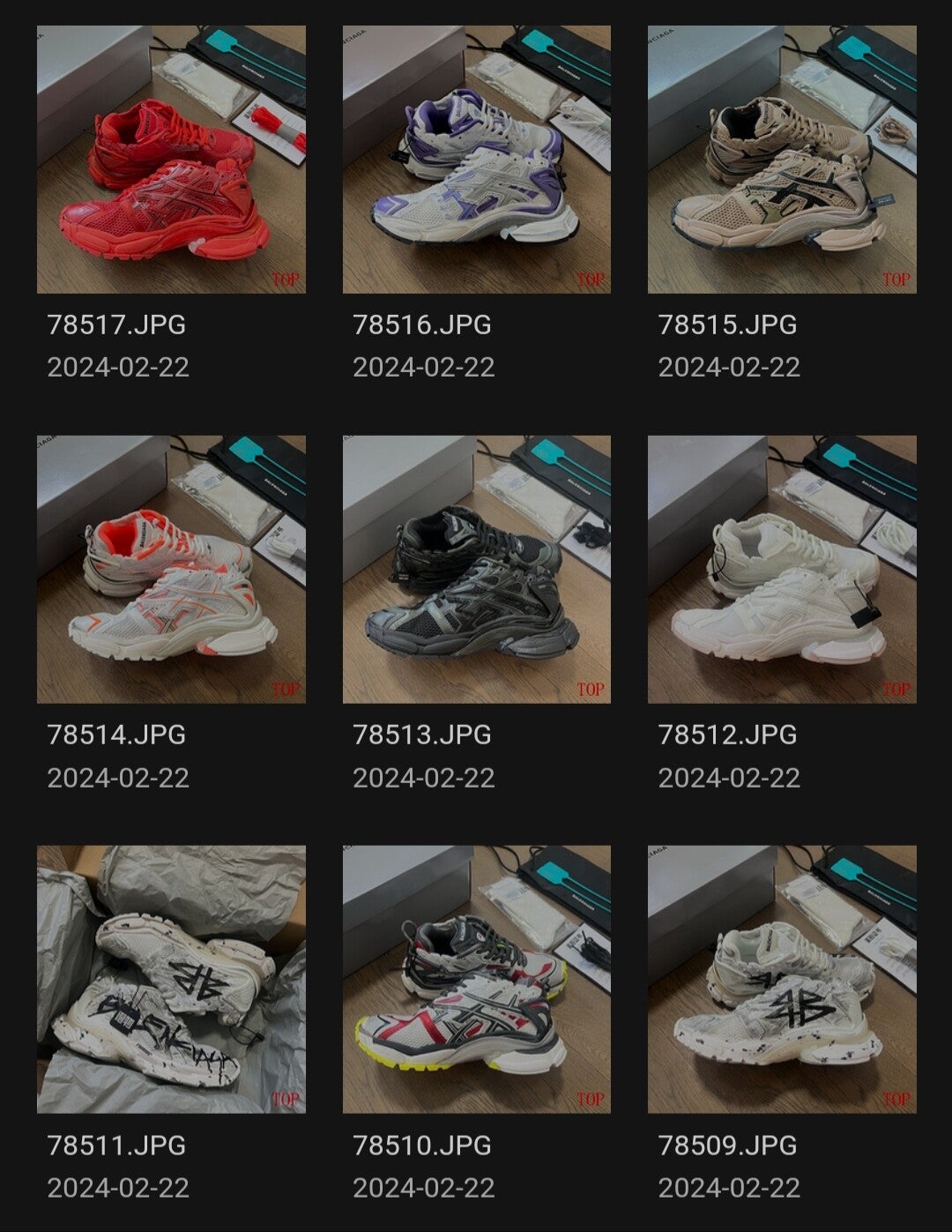
Task: Open the 78511.JPG graffiti sneaker image
Action: tap(171, 979)
